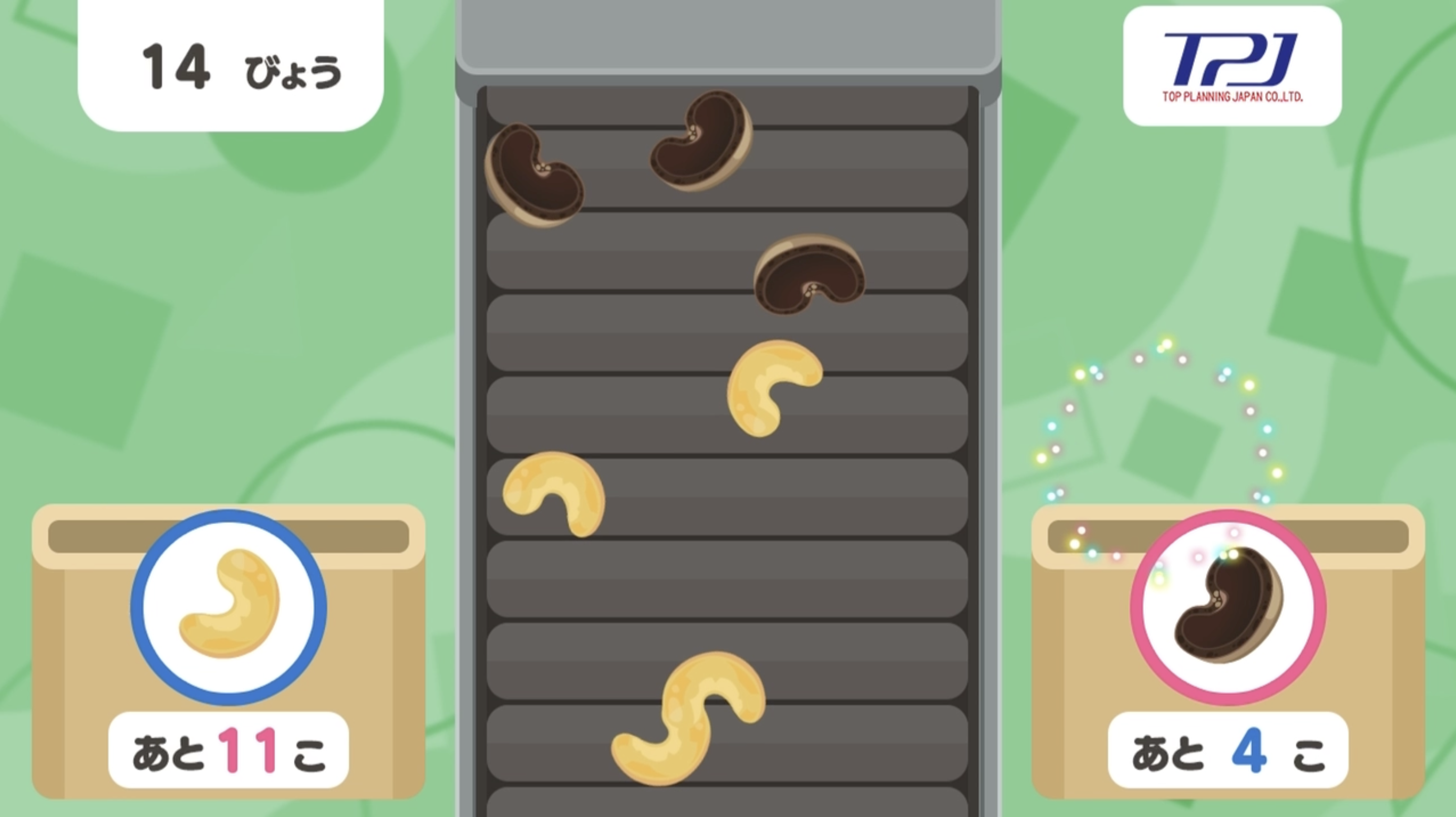This screenshot has width=1456, height=817.
Task: Tap the dark bean sorting box
Action: click(1228, 650)
